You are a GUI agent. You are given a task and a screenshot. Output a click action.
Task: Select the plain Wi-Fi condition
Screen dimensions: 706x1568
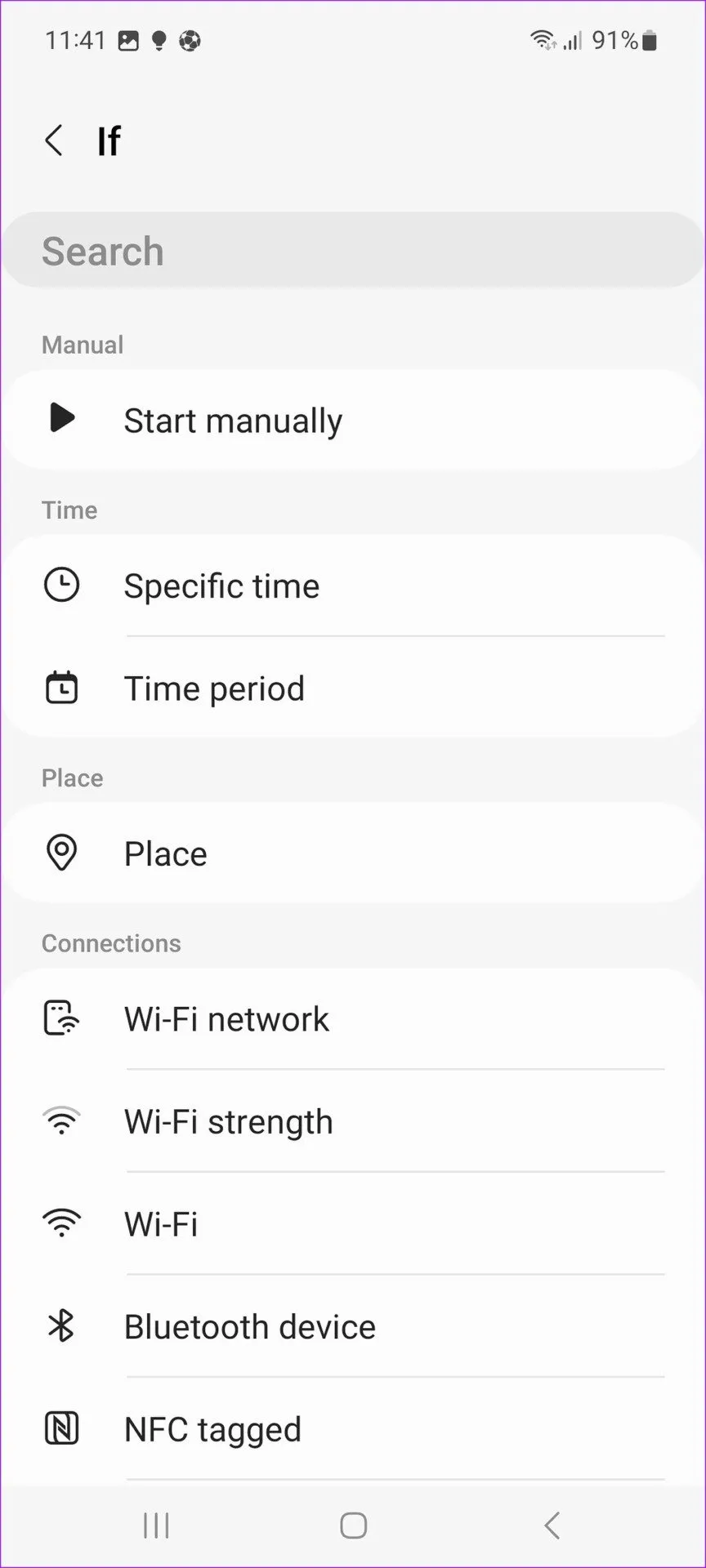pos(353,1224)
